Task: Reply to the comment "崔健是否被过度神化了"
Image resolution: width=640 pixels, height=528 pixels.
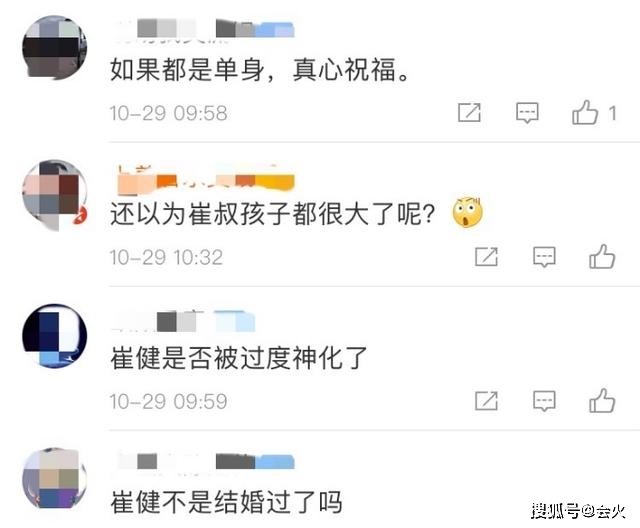Action: tap(543, 401)
